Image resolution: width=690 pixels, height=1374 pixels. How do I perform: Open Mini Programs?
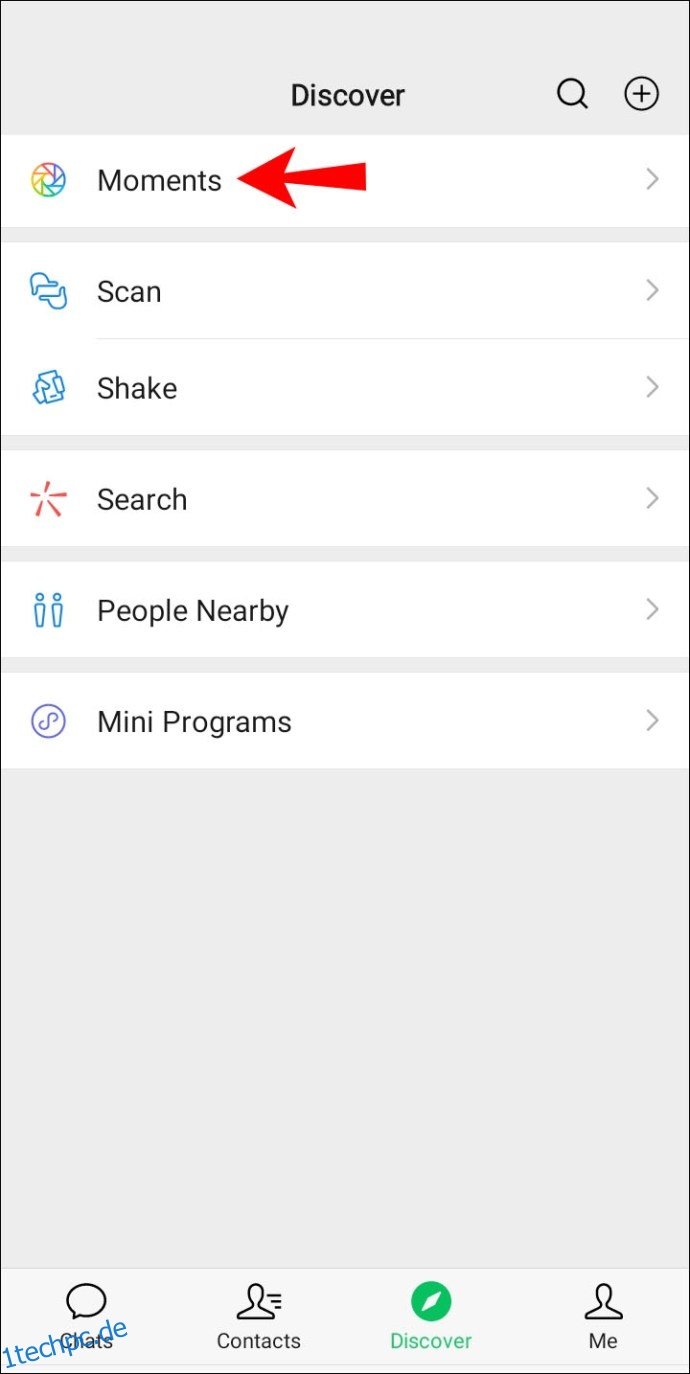[x=345, y=721]
